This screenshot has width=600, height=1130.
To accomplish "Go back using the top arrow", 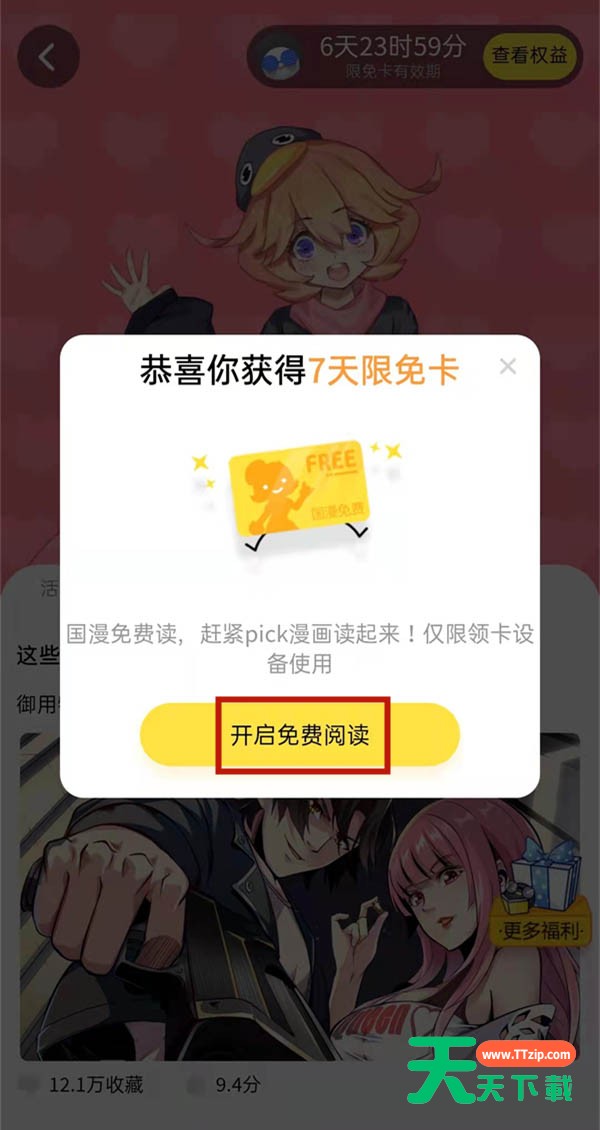I will click(47, 57).
